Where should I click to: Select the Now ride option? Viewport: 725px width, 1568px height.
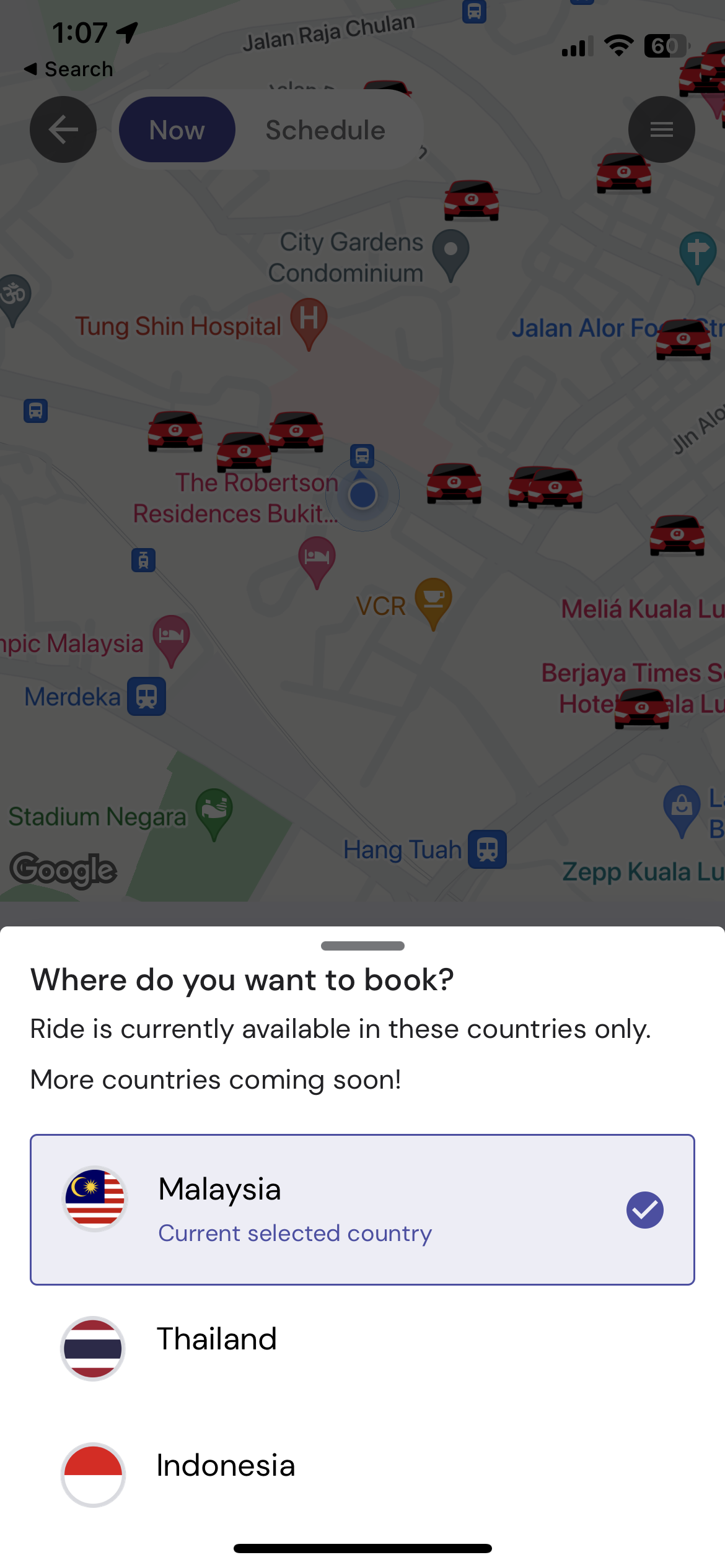point(177,129)
